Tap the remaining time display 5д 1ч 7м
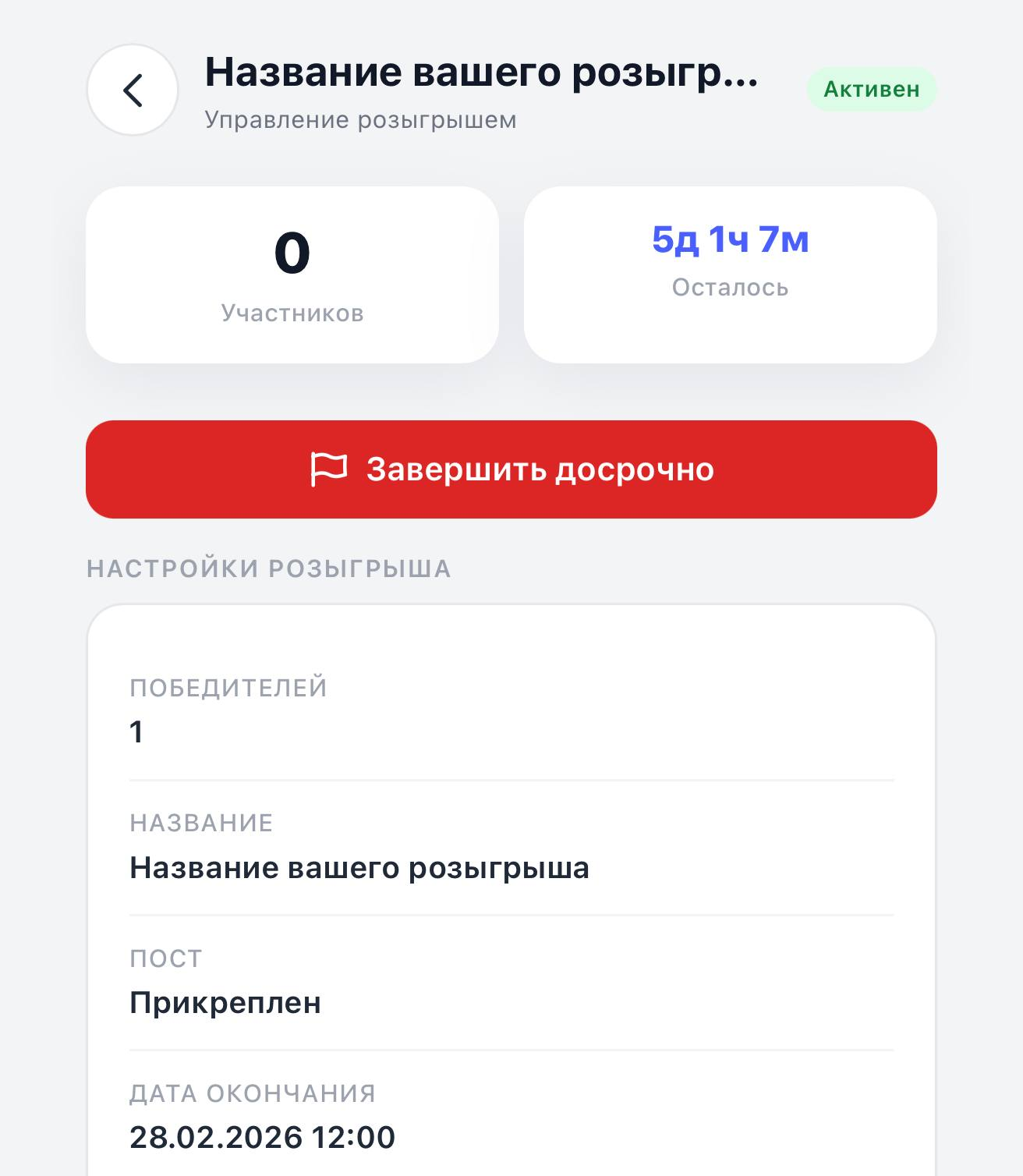Screen dimensions: 1023x1176 point(730,241)
